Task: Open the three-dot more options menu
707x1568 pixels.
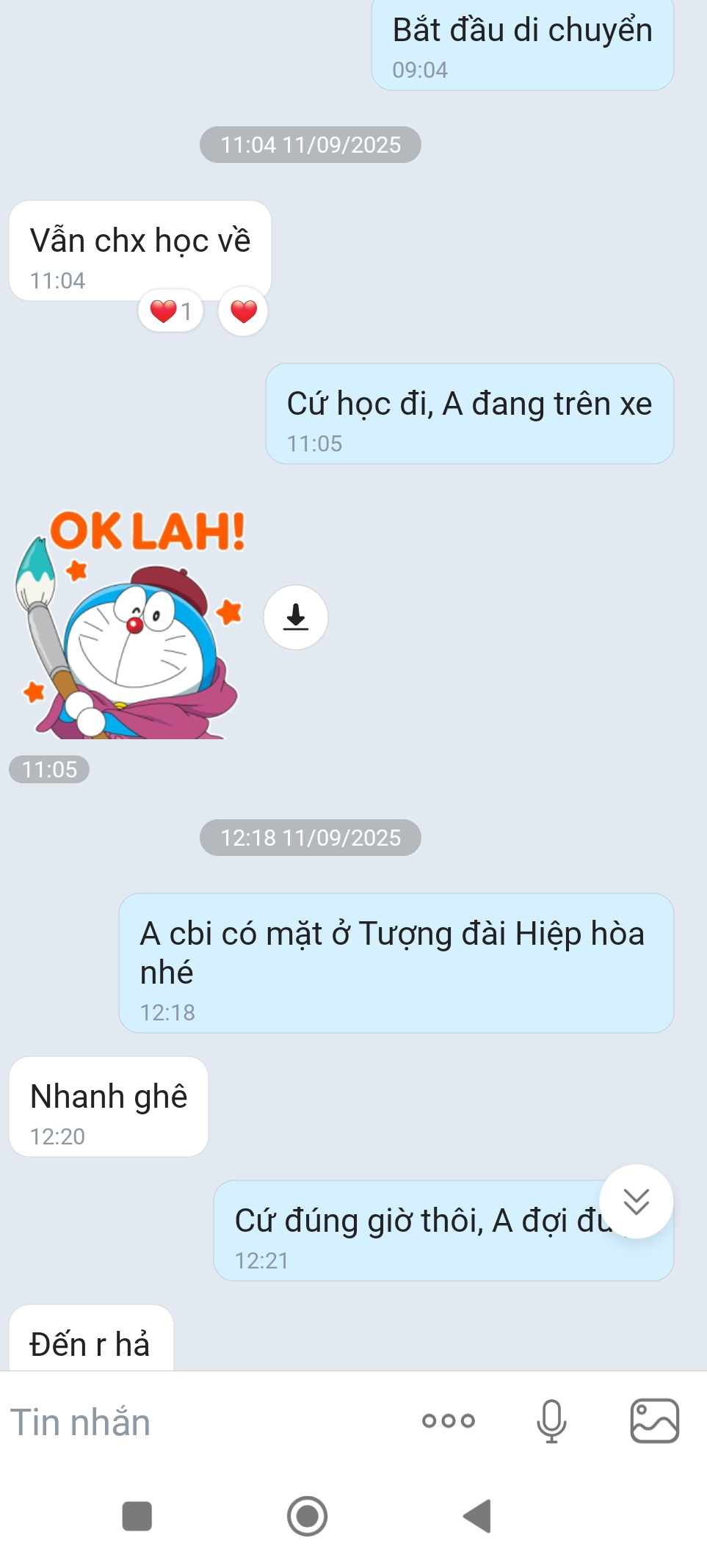Action: point(448,1421)
